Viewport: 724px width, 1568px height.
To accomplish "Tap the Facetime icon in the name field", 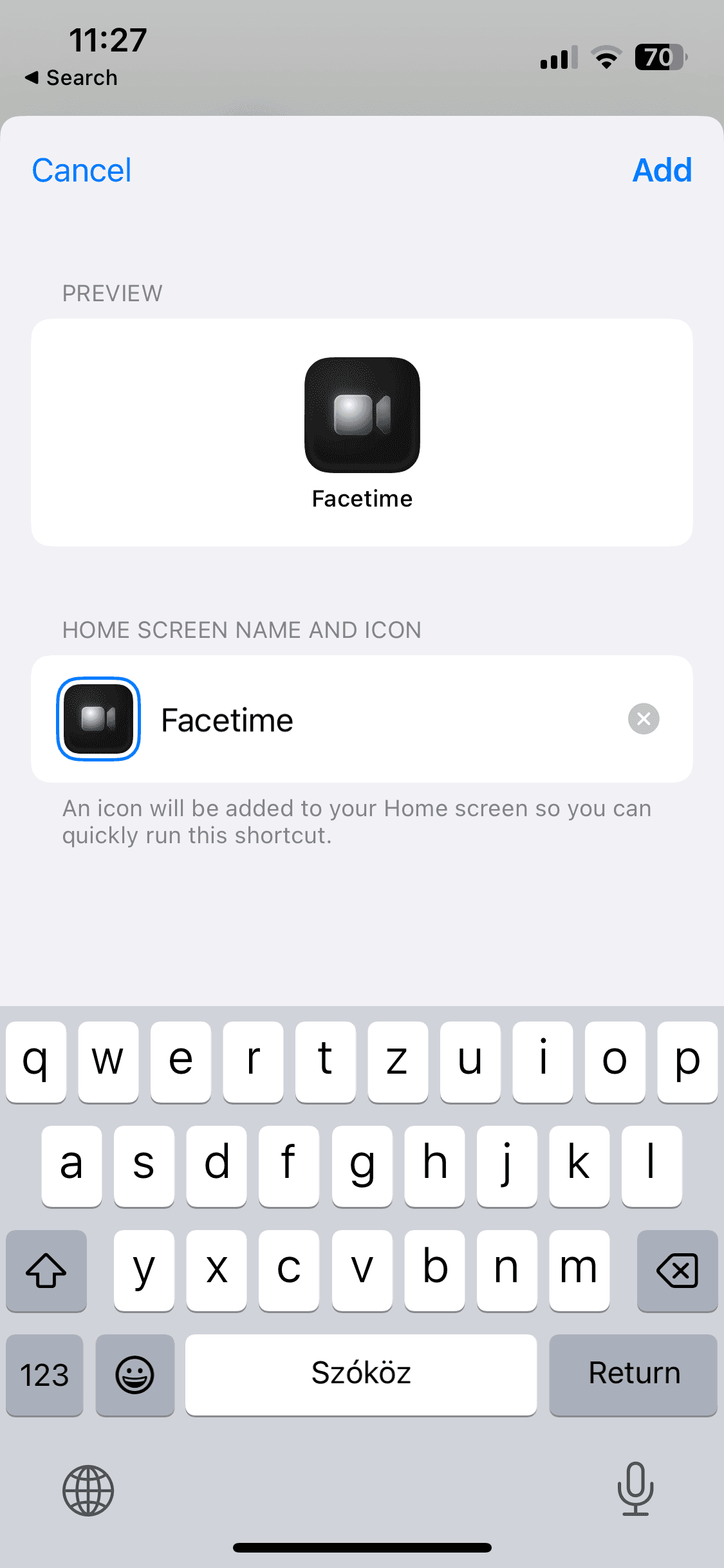I will click(98, 720).
